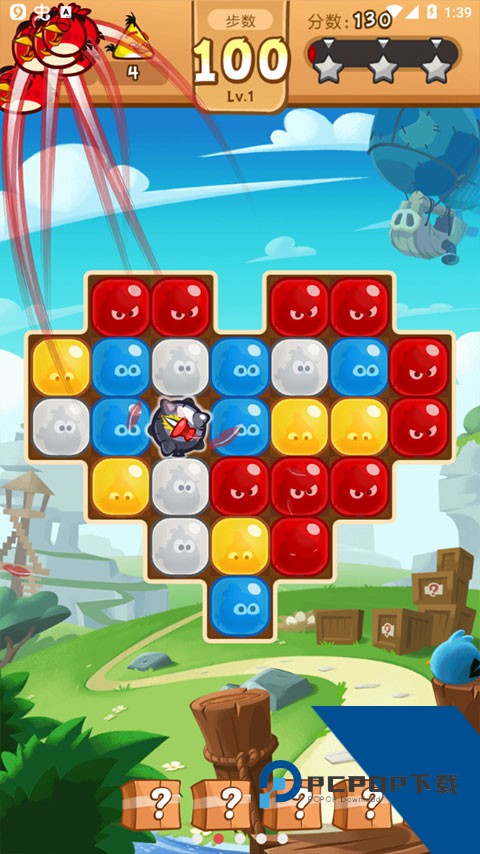Pop the lone blue block at the heart's tip
480x854 pixels.
[240, 606]
